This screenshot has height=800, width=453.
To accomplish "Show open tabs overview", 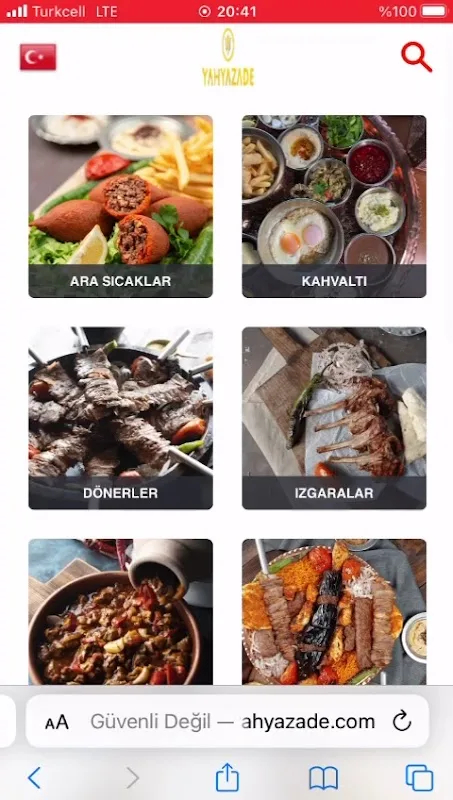I will click(x=419, y=778).
